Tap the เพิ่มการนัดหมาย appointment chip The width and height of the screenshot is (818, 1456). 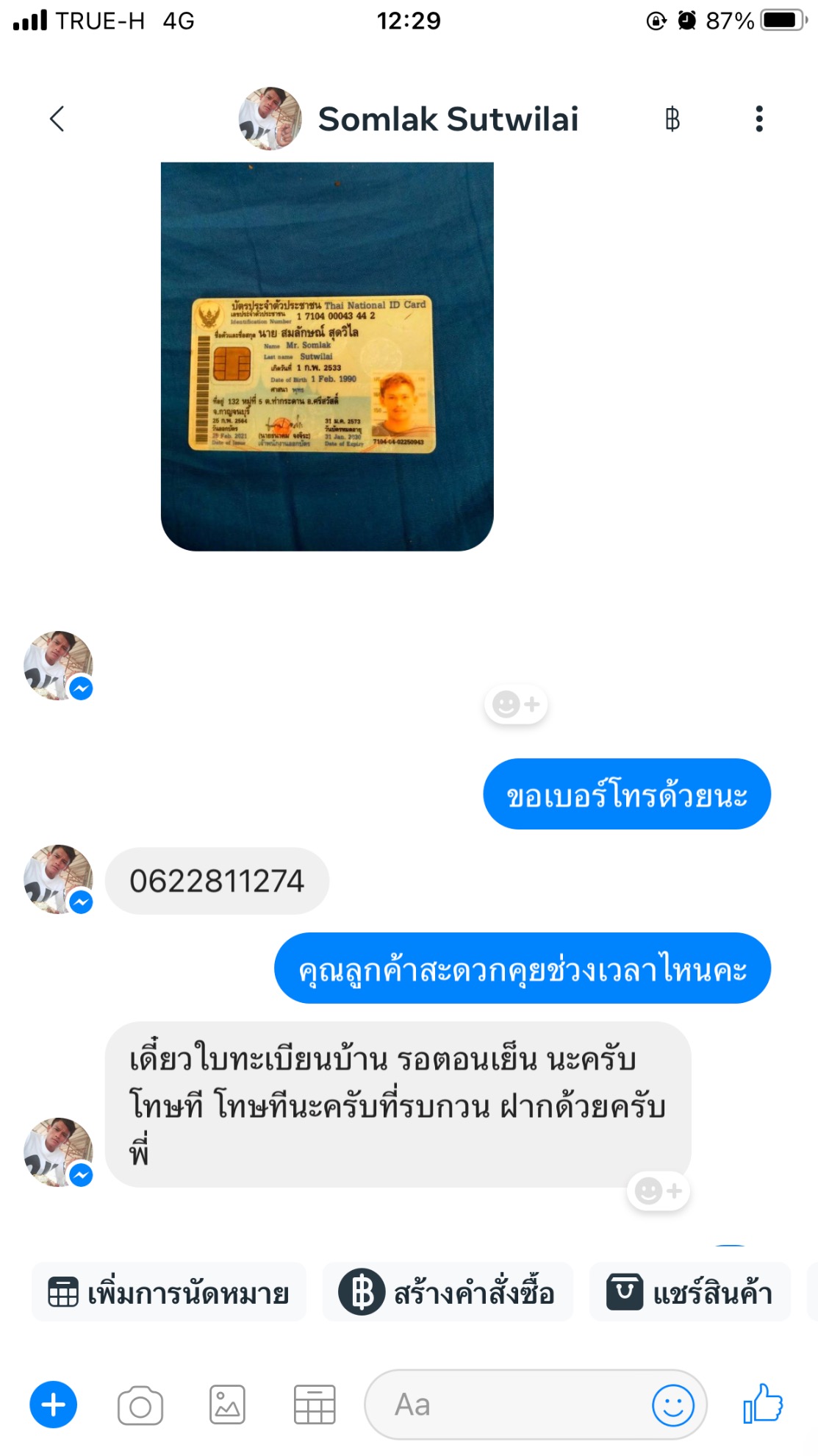[x=169, y=1293]
